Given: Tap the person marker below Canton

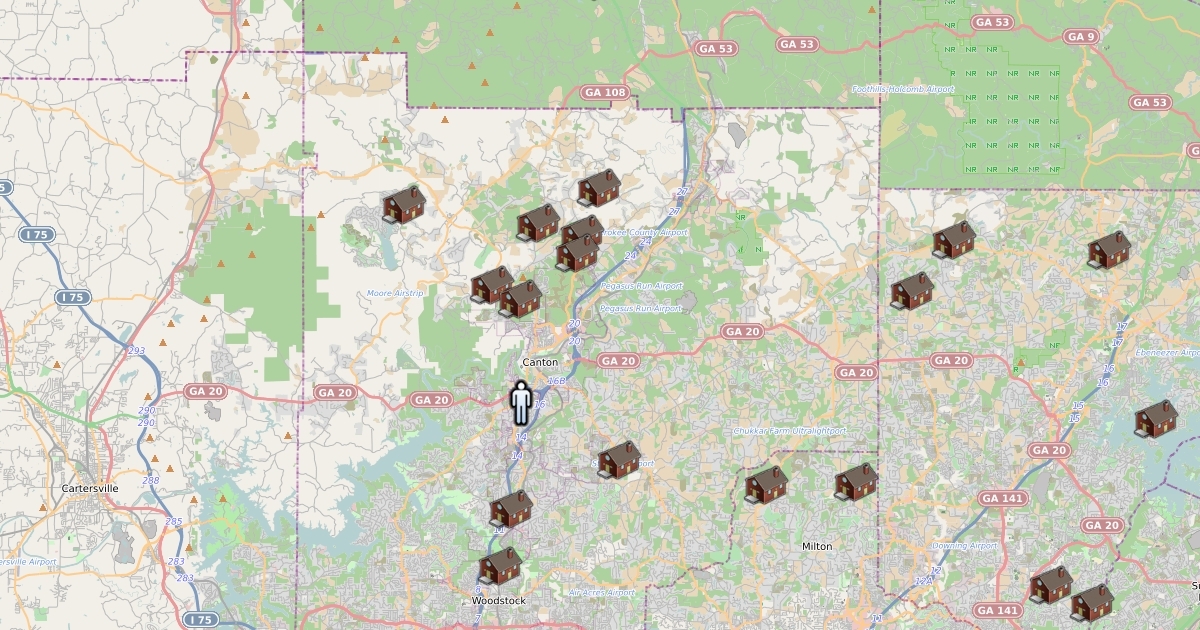Looking at the screenshot, I should (520, 401).
